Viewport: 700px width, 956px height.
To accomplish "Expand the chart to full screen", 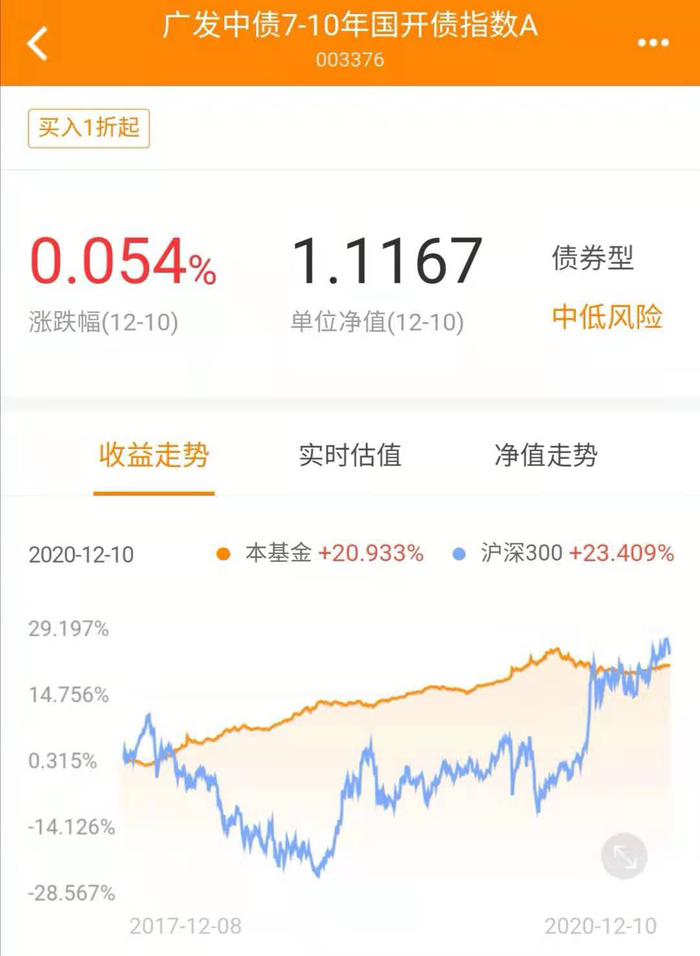I will (x=624, y=856).
